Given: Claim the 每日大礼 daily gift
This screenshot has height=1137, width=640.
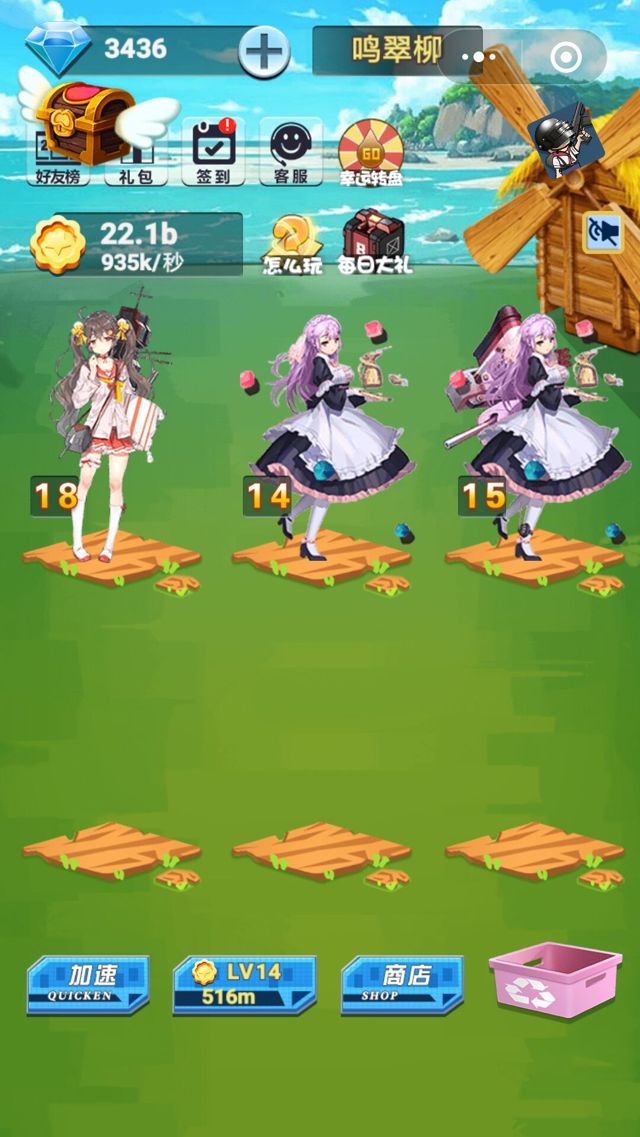Looking at the screenshot, I should (375, 241).
